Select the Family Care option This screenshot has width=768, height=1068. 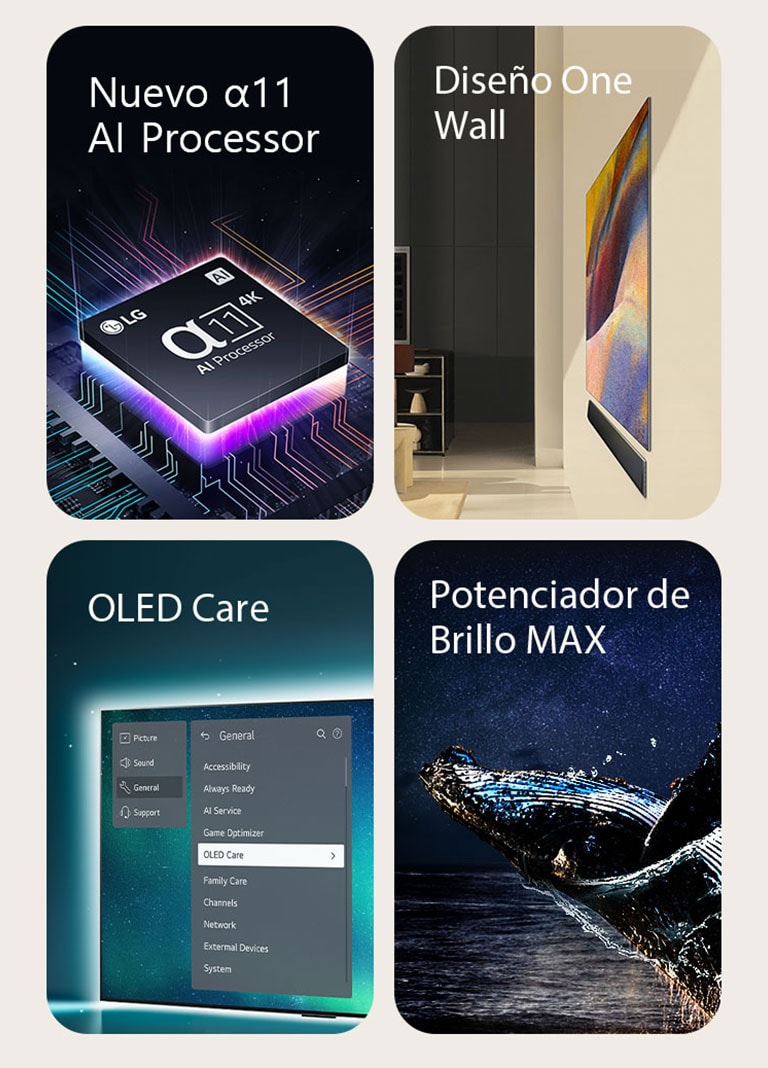pos(224,881)
